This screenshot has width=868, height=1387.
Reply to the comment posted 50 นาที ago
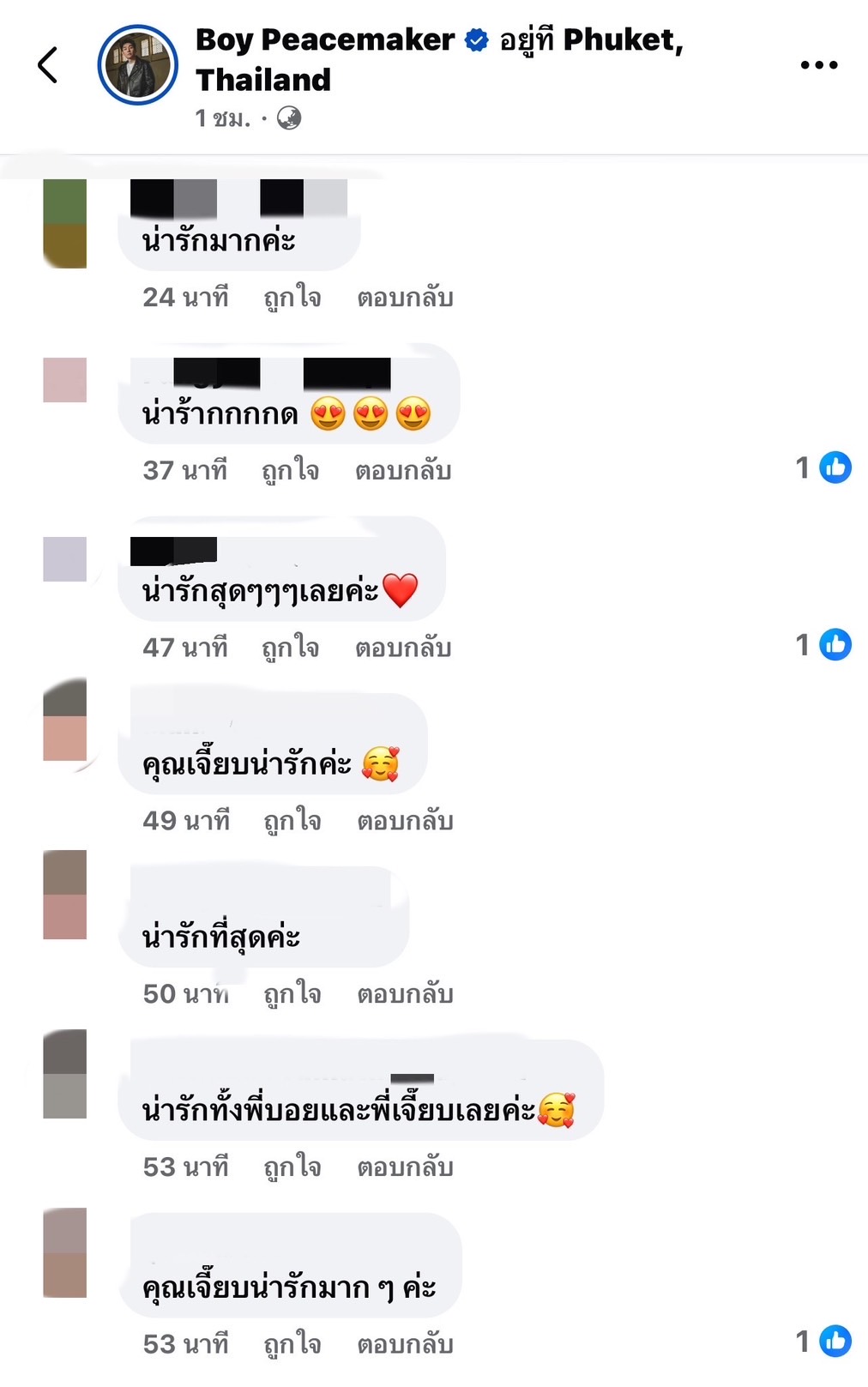point(405,994)
